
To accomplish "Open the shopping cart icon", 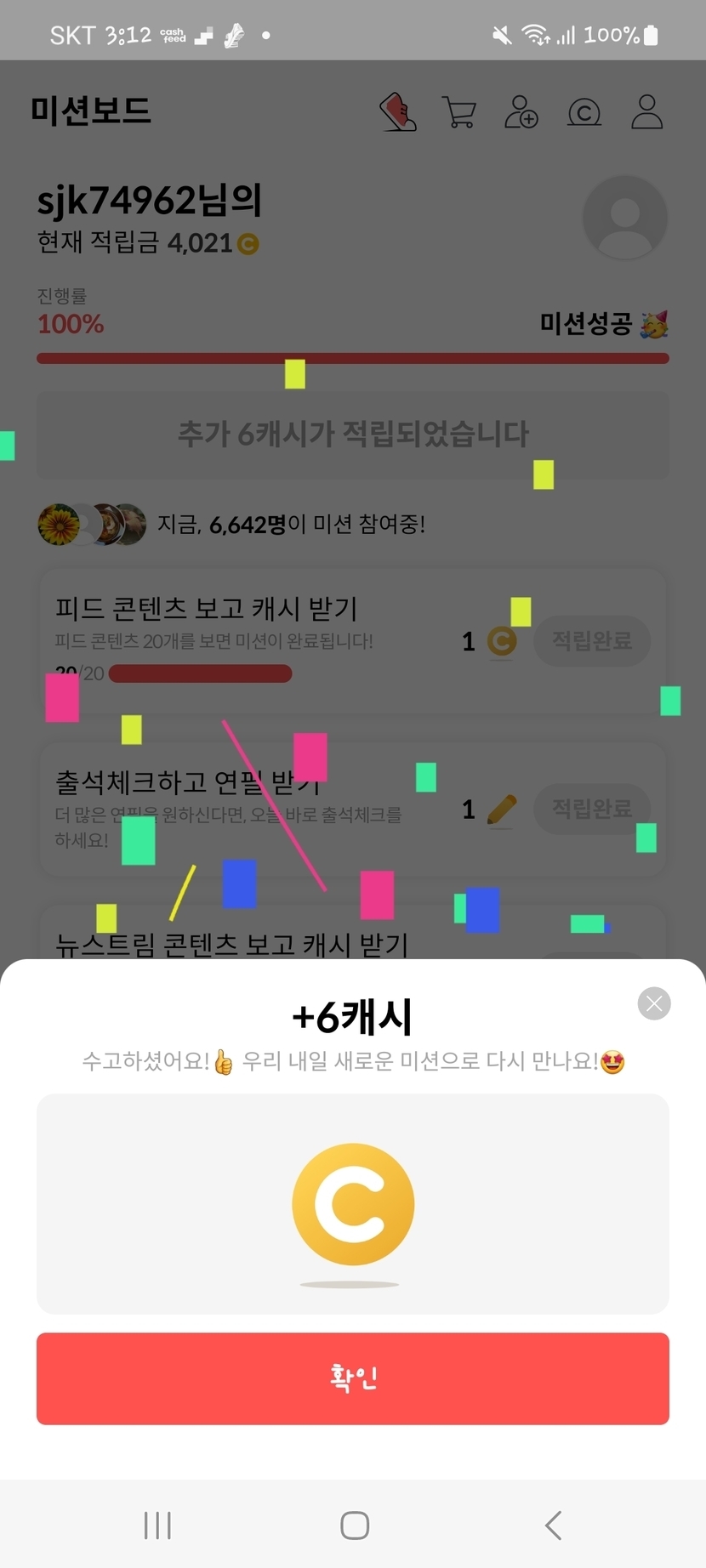I will tap(459, 112).
